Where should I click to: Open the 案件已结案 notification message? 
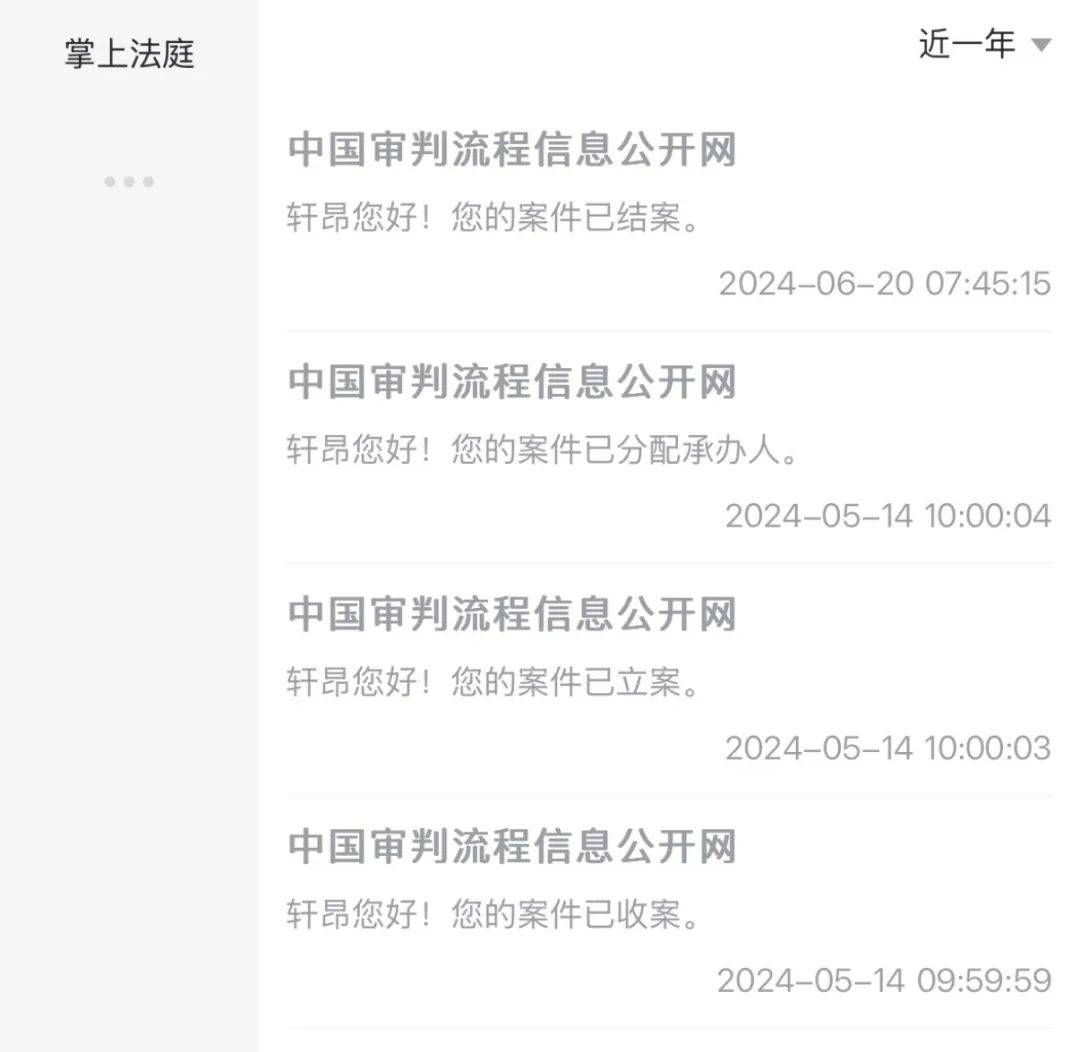668,216
